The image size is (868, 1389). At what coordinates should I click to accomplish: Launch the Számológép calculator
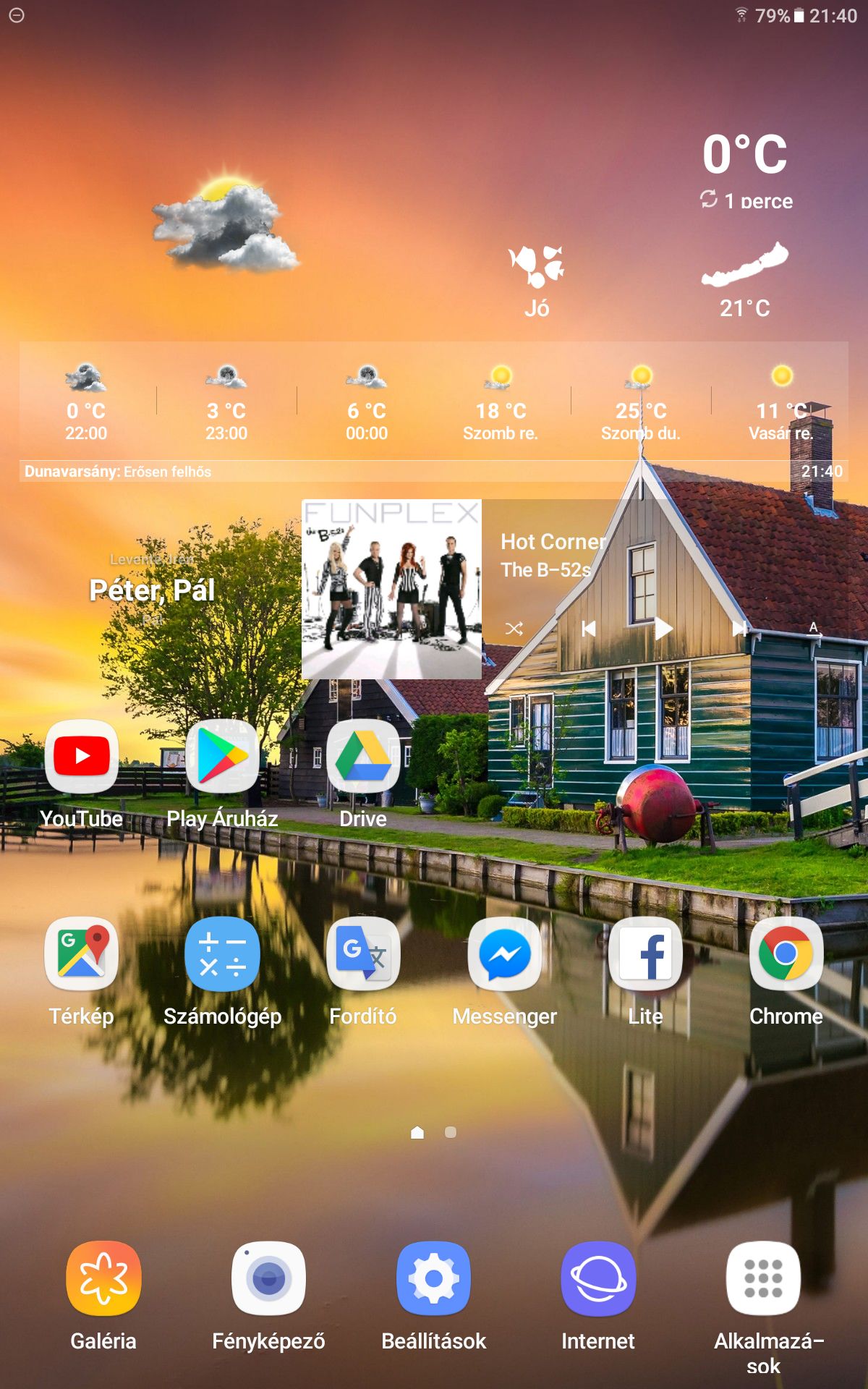pos(222,953)
